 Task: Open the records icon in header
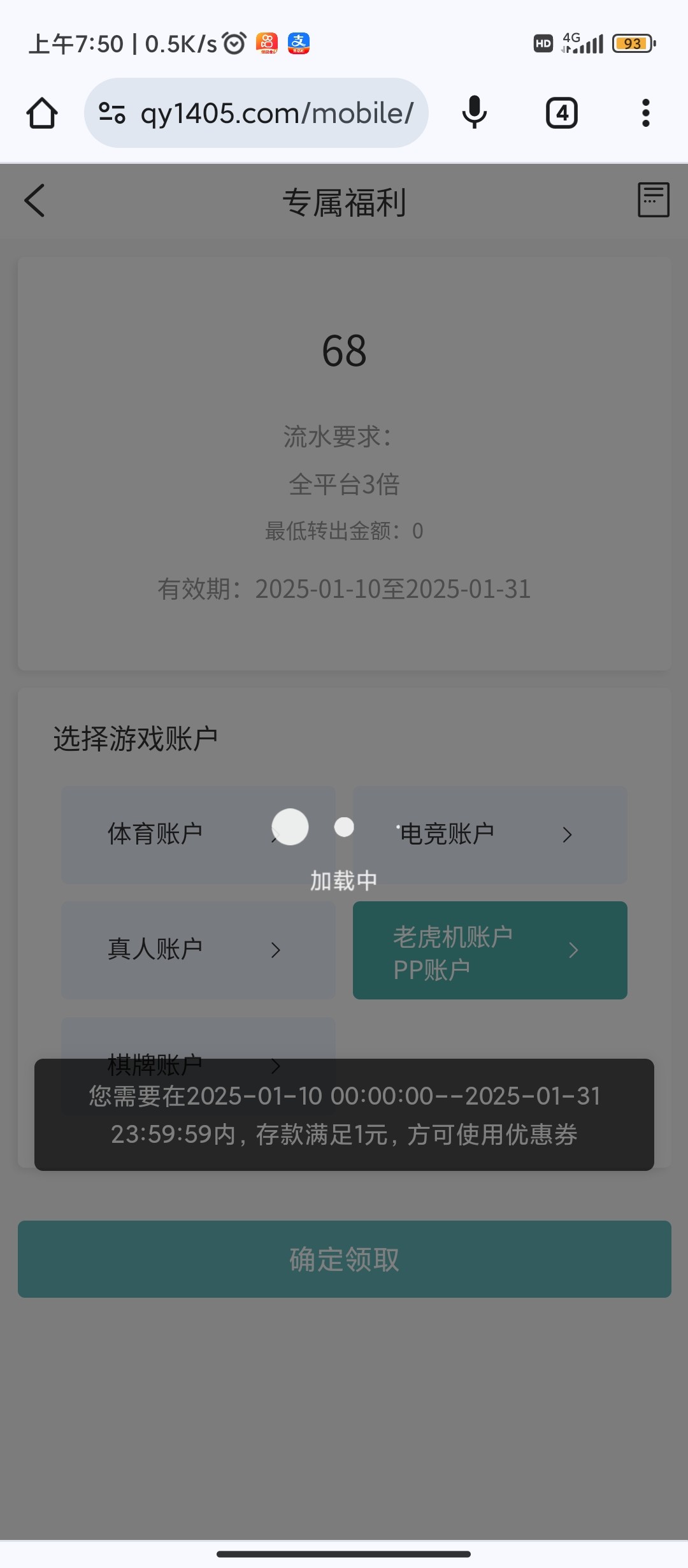tap(653, 200)
